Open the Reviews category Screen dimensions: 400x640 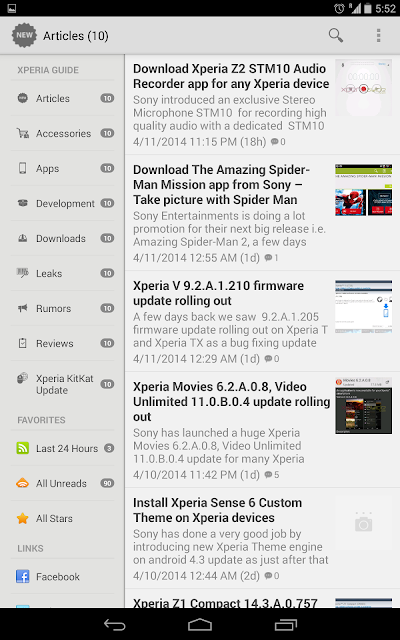[x=63, y=343]
